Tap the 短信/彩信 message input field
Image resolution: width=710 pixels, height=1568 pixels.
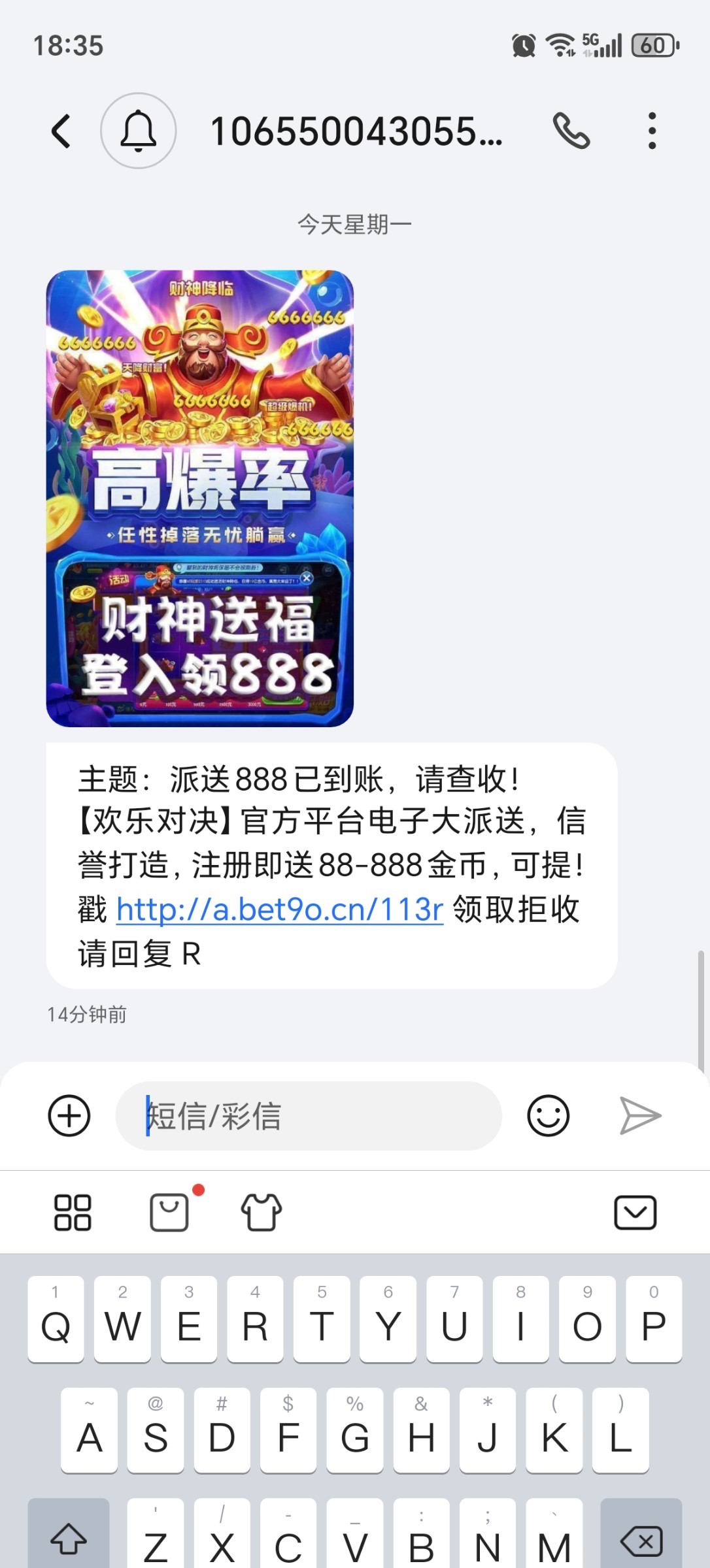click(x=307, y=1115)
